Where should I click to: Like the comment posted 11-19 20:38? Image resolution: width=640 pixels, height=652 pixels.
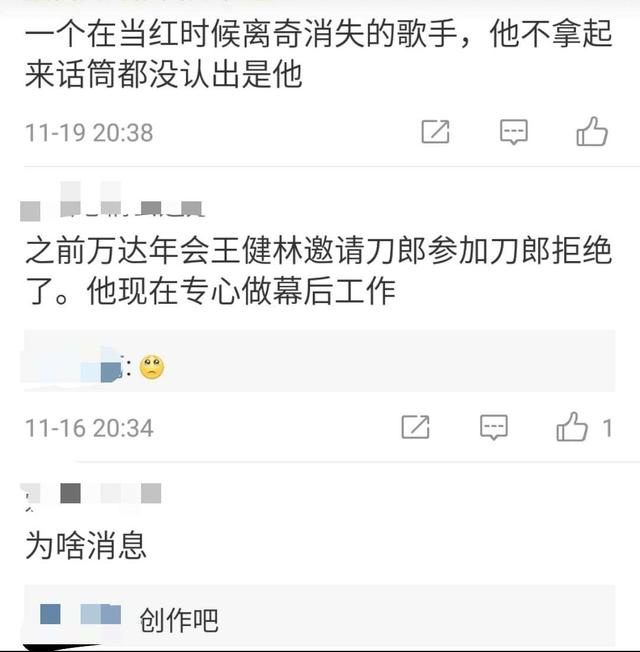click(x=592, y=132)
